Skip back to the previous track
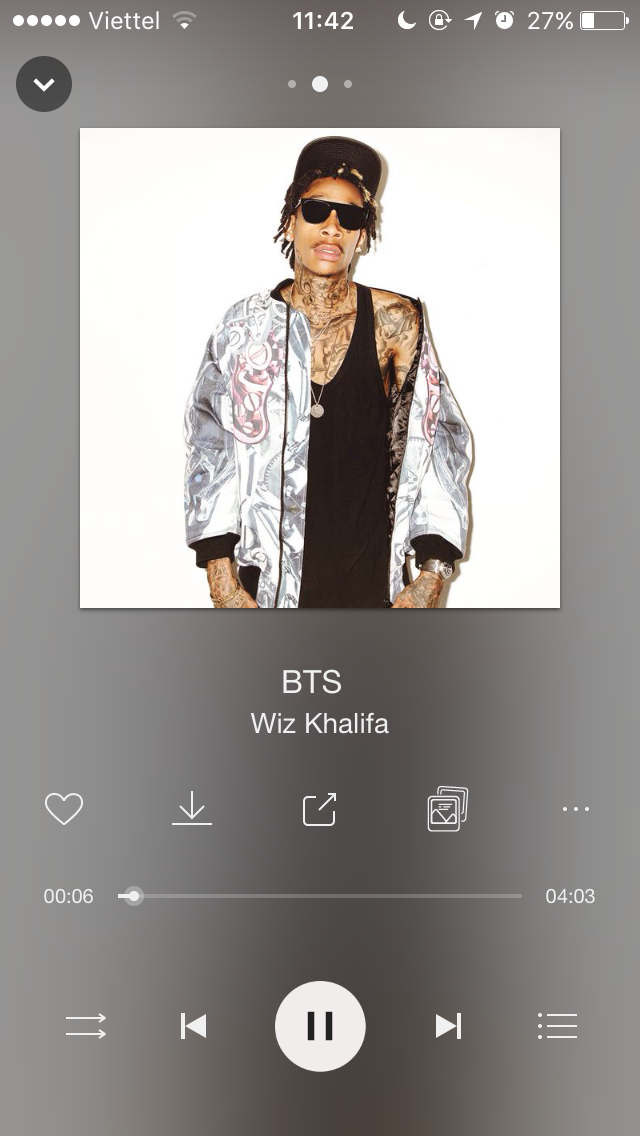Screen dimensions: 640x1136 pos(193,1026)
